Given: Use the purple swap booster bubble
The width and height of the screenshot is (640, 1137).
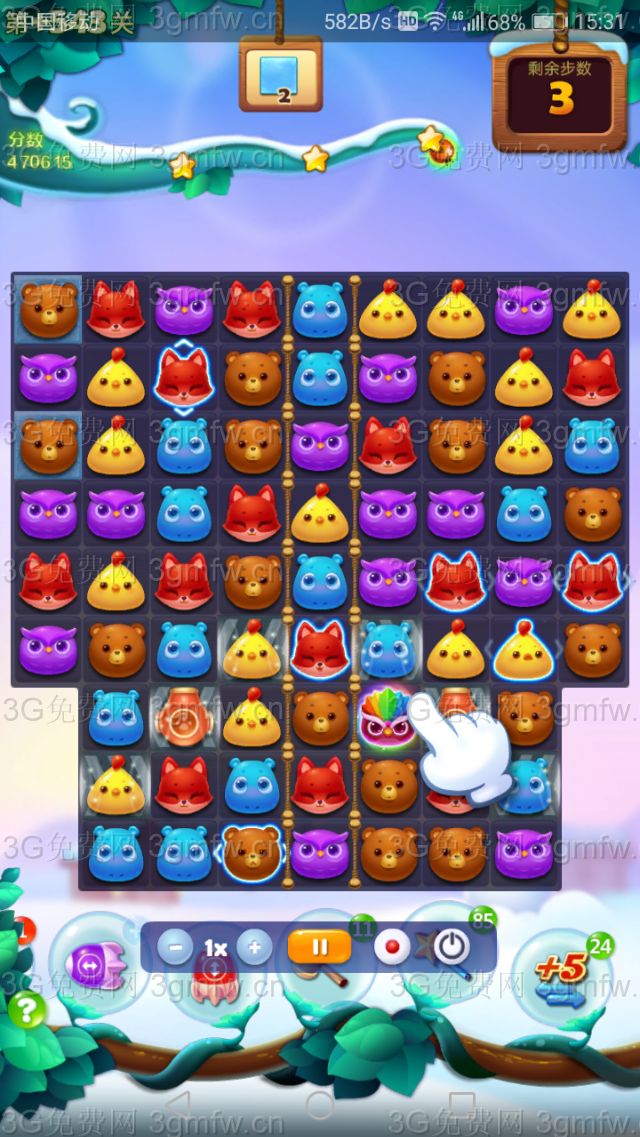Looking at the screenshot, I should (x=85, y=965).
